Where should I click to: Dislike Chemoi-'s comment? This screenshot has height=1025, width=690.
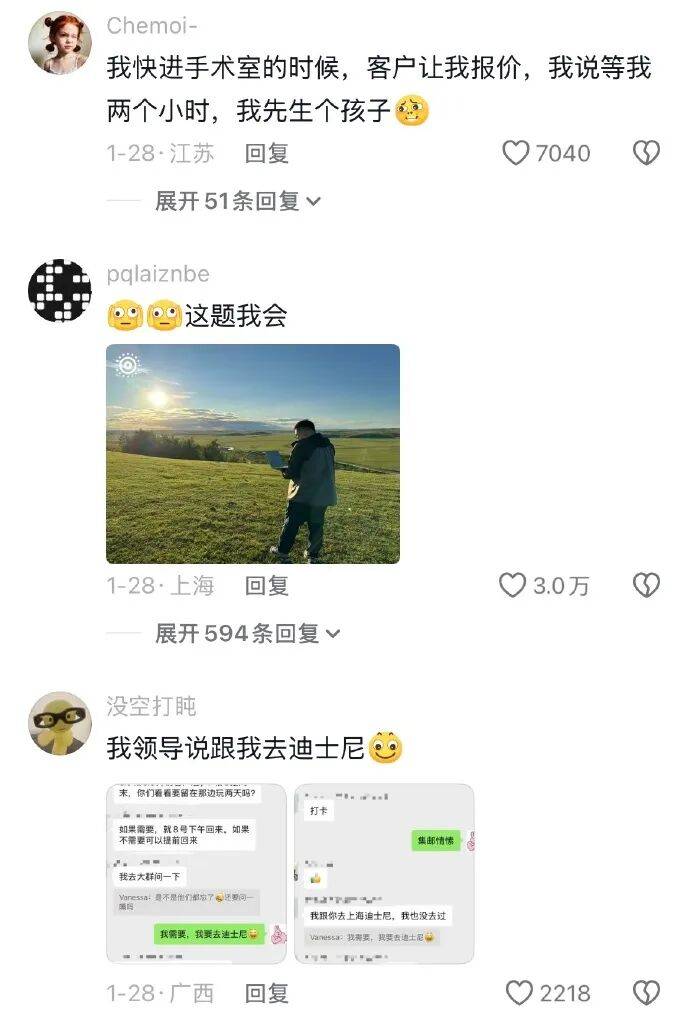(x=646, y=153)
